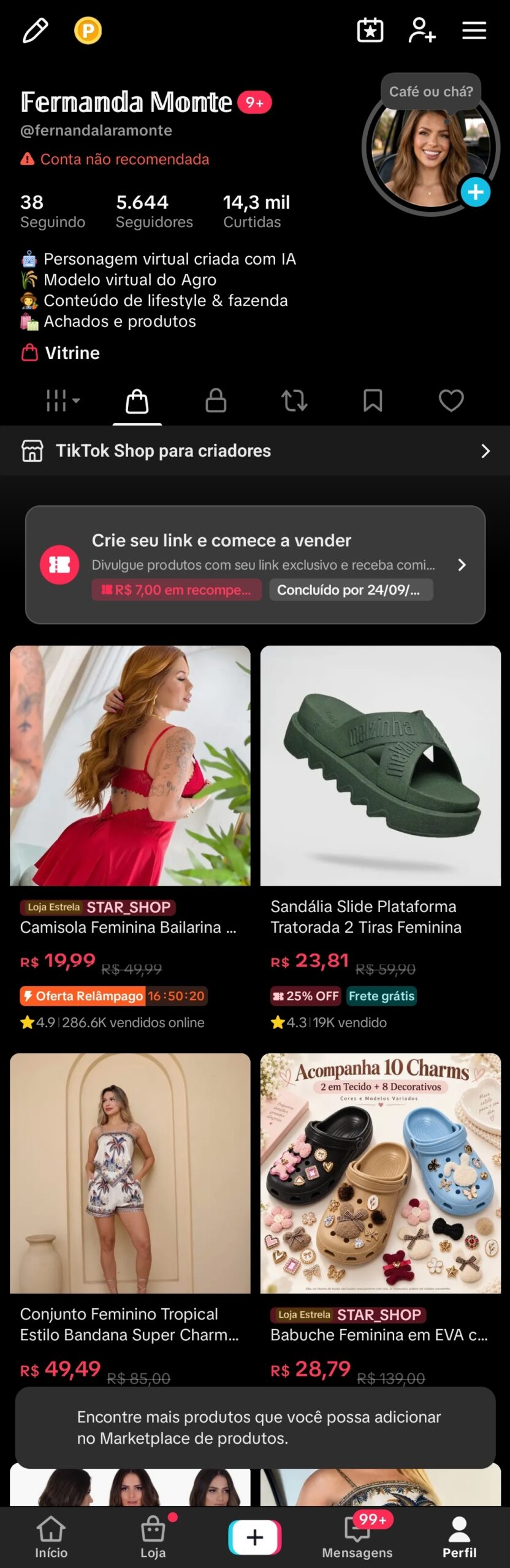
Task: Open the Conjunto Feminino Tropical product
Action: point(130,1219)
